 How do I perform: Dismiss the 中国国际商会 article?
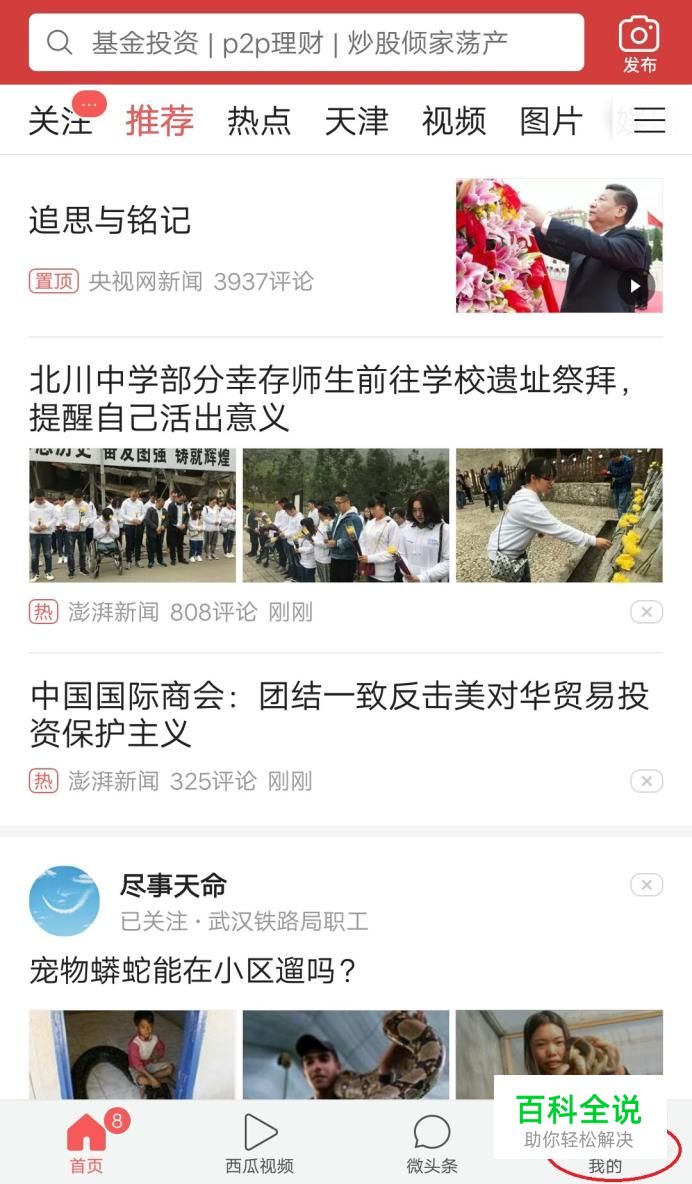pyautogui.click(x=646, y=781)
